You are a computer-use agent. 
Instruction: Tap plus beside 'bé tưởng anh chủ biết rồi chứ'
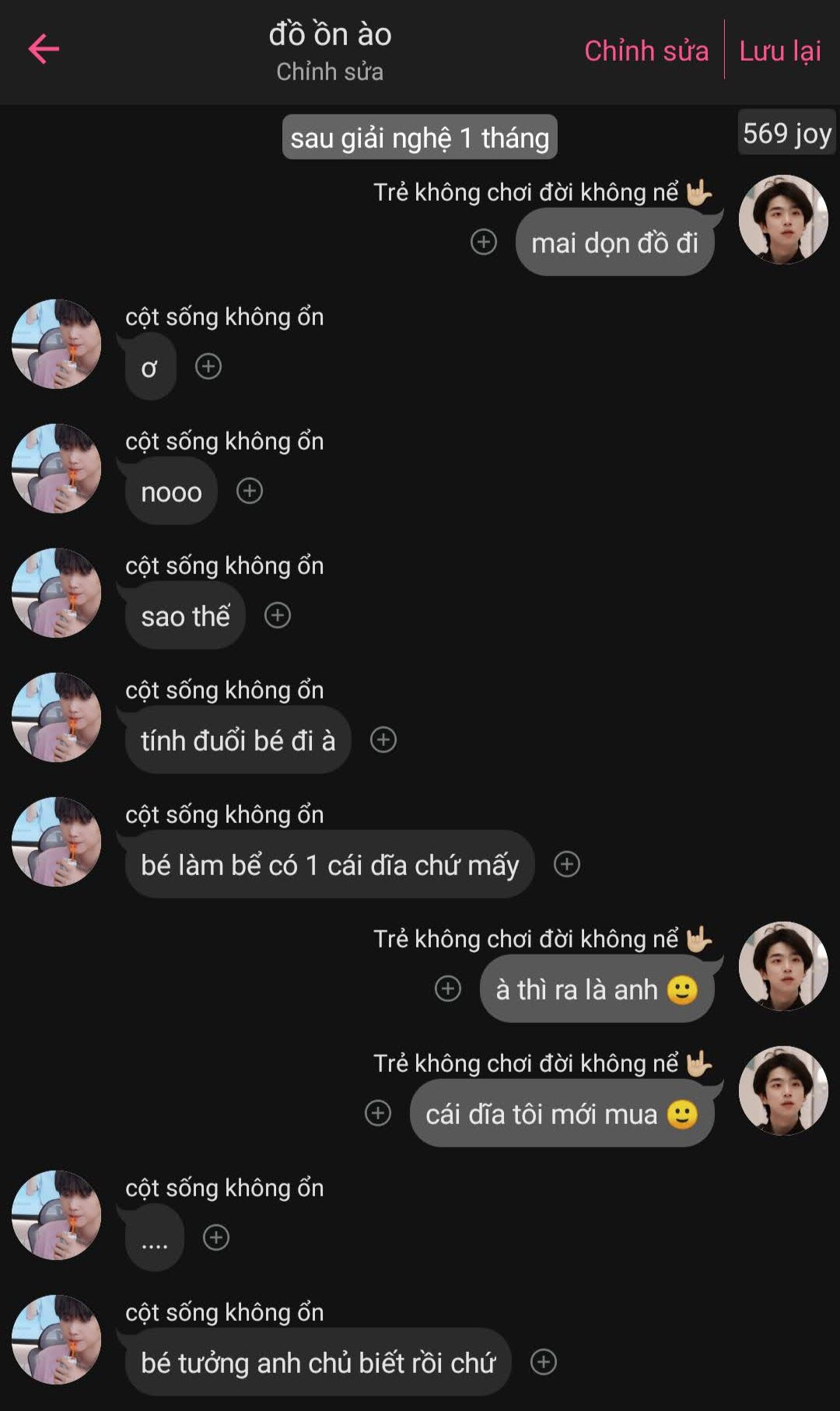pyautogui.click(x=544, y=1362)
